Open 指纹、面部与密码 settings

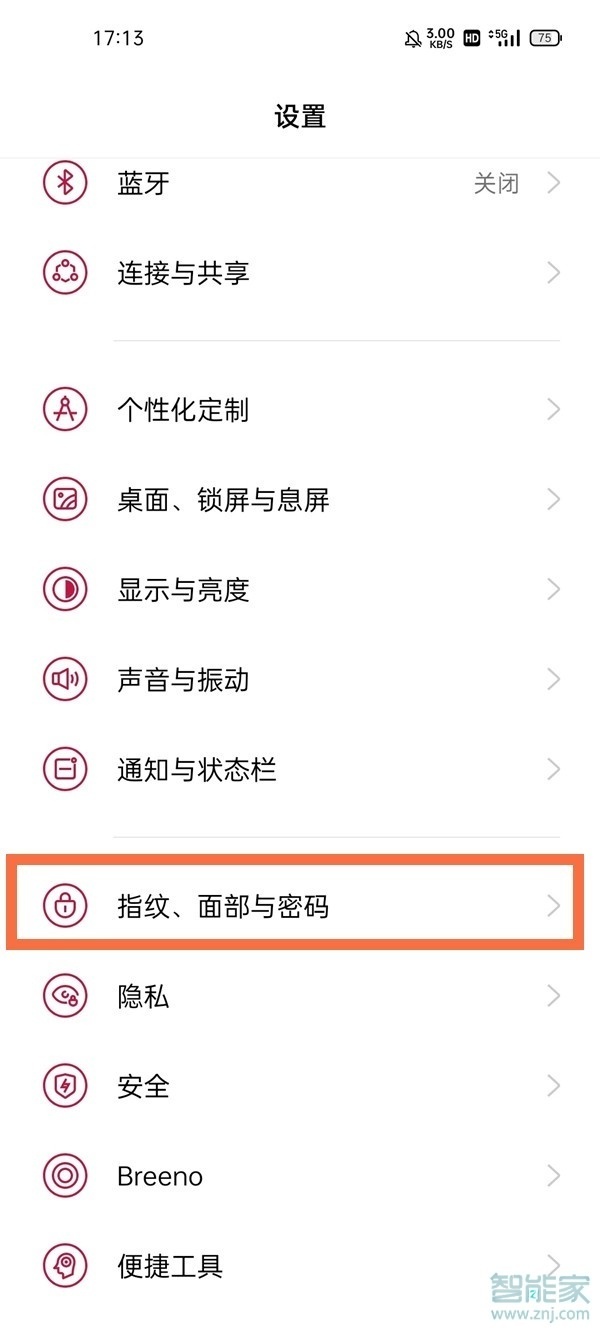[x=223, y=907]
